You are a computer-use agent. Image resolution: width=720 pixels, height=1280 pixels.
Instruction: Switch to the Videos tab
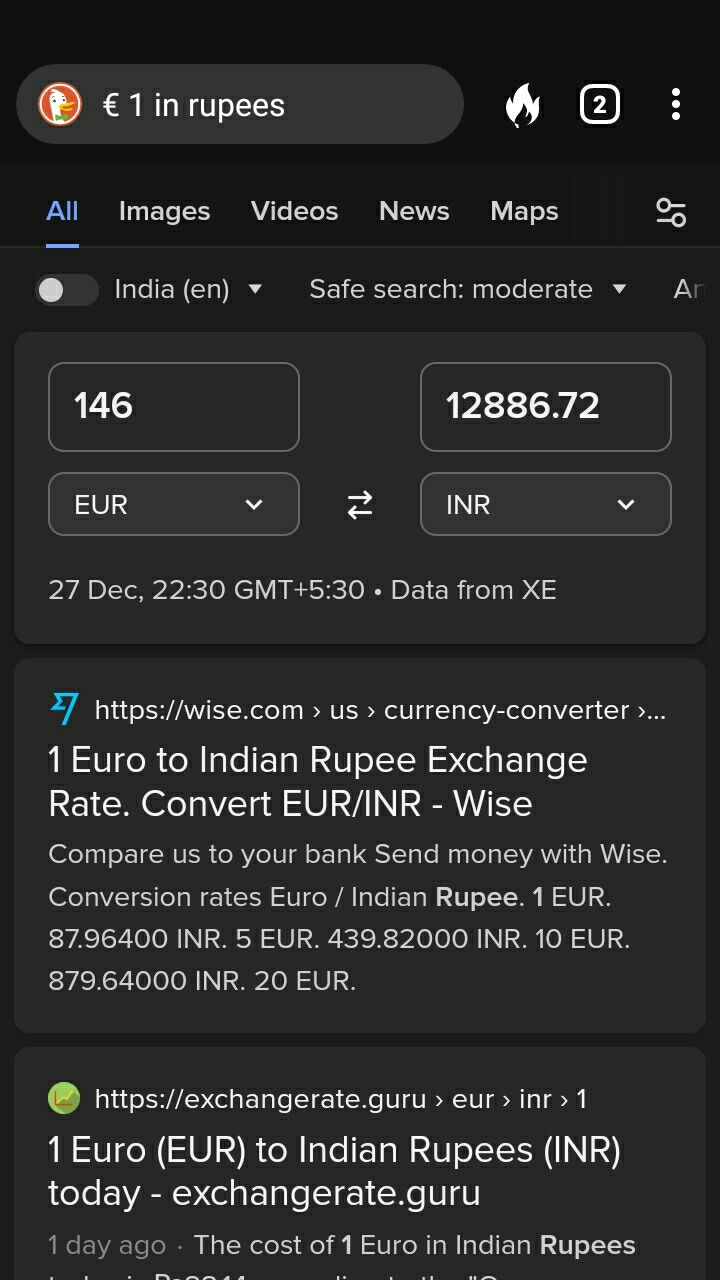pyautogui.click(x=294, y=211)
